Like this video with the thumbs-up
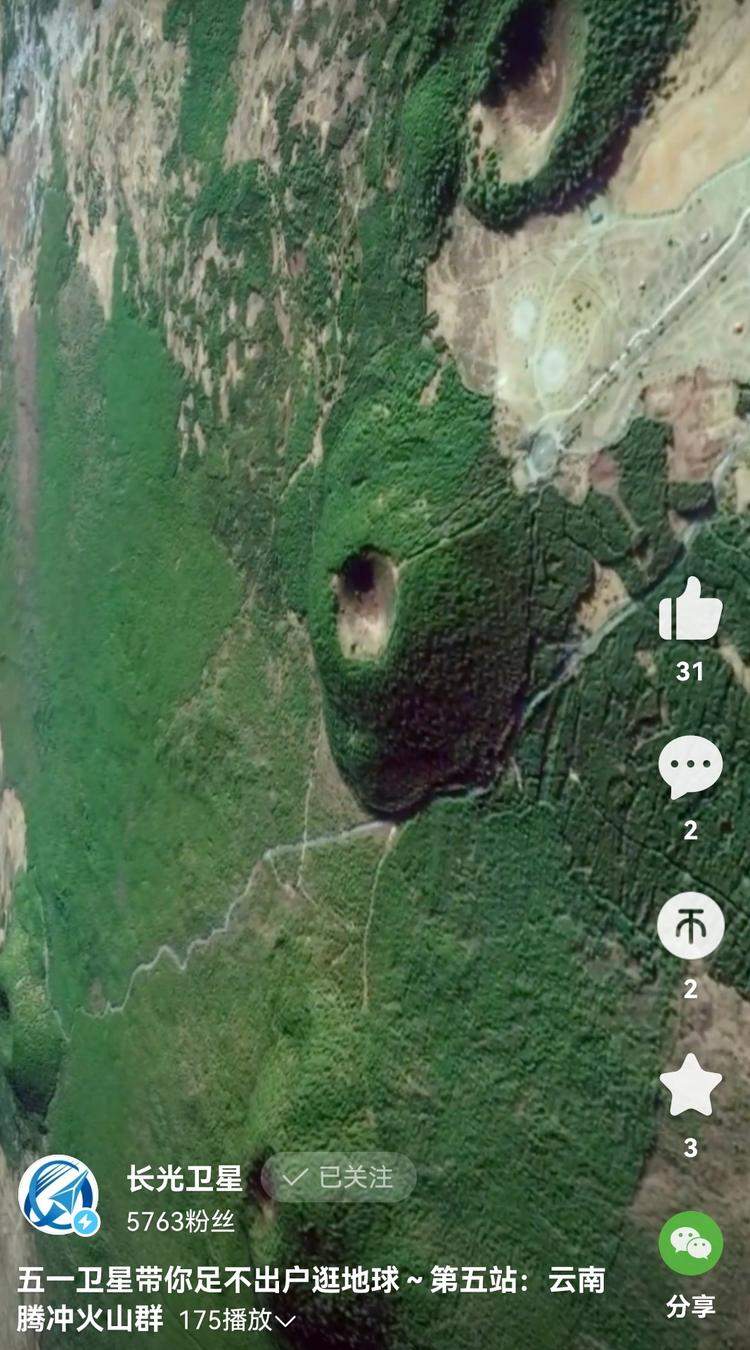The image size is (750, 1350). tap(690, 610)
